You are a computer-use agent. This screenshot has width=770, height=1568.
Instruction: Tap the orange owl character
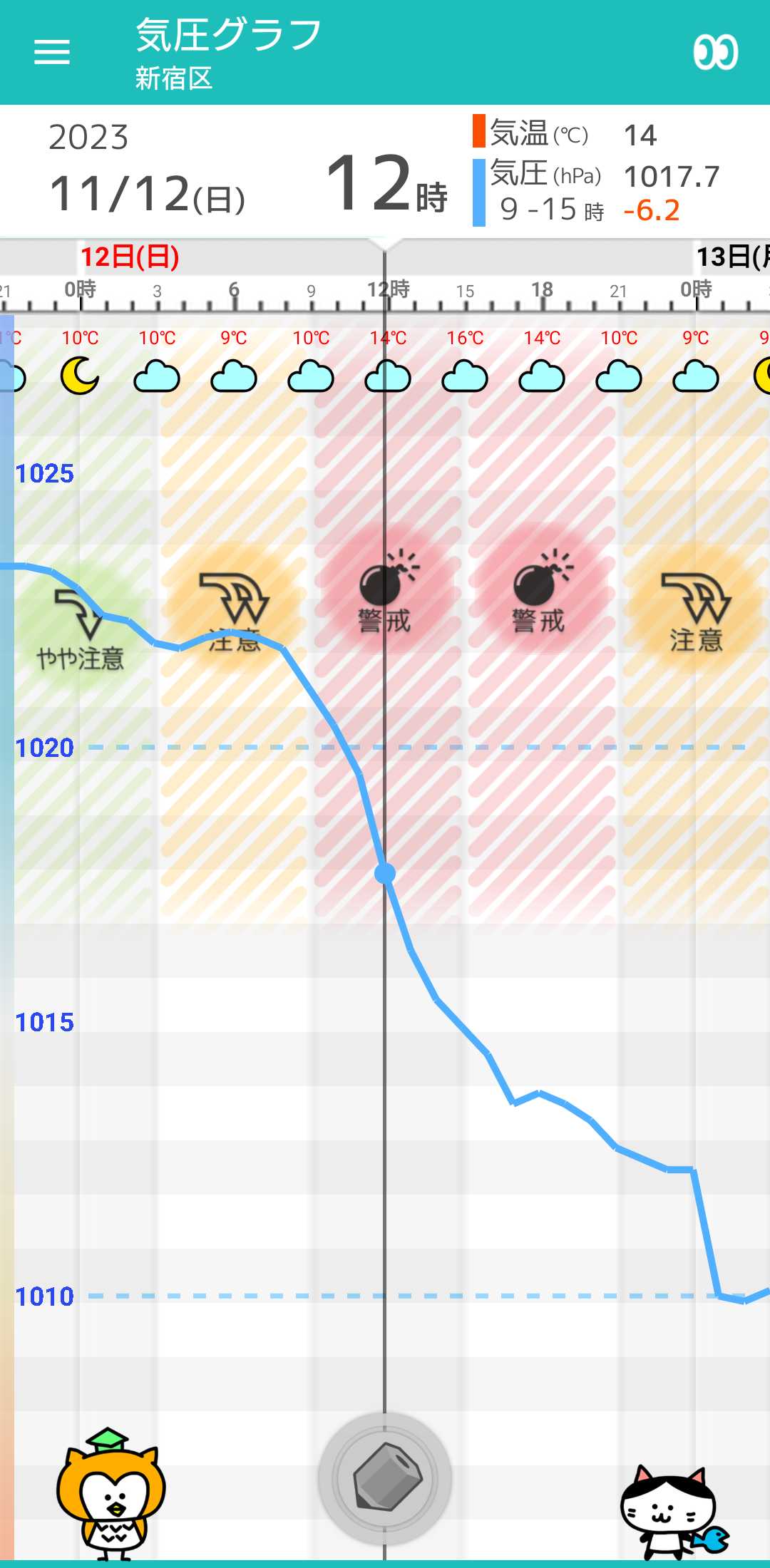111,1493
